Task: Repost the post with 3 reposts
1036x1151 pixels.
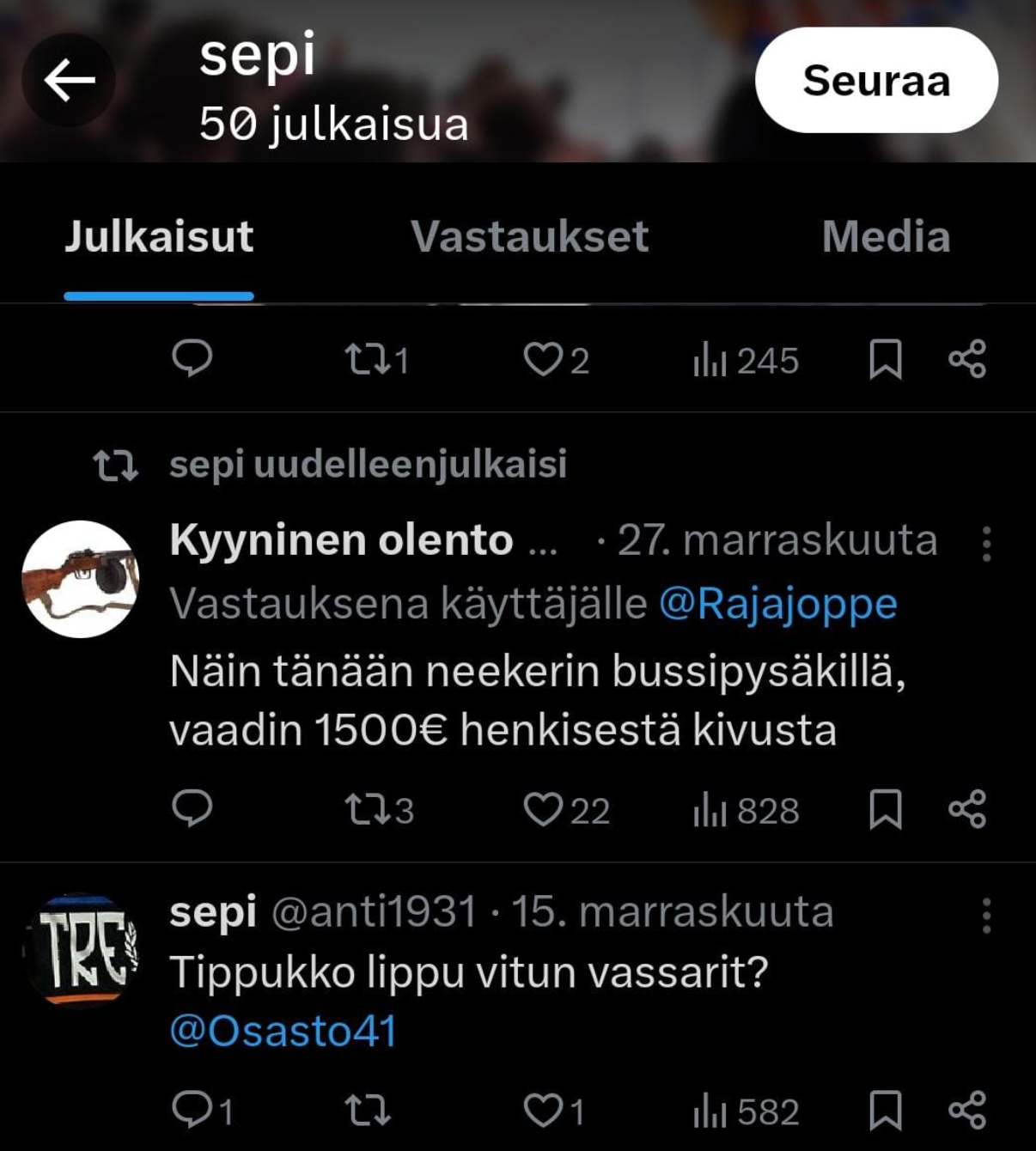Action: 368,809
